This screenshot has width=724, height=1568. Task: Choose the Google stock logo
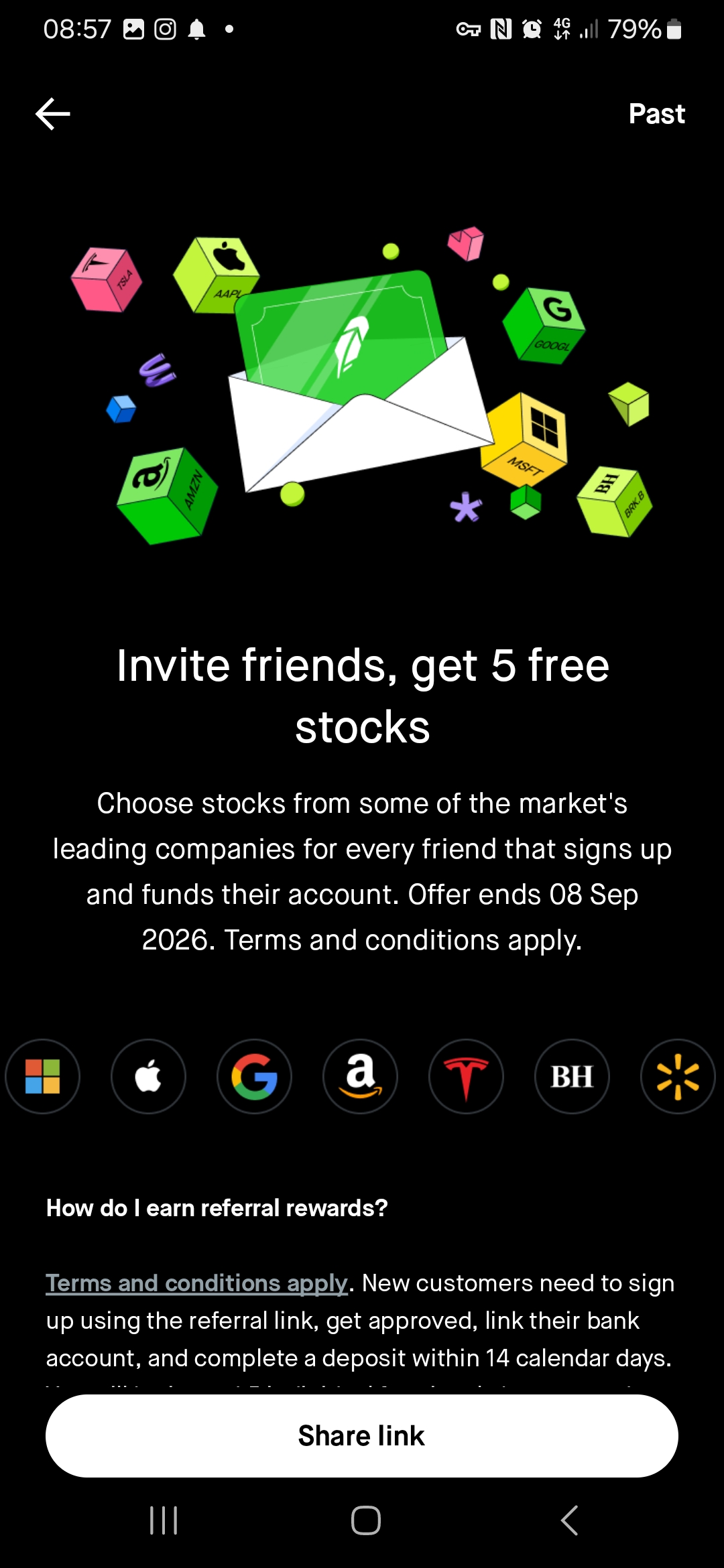click(x=254, y=1076)
